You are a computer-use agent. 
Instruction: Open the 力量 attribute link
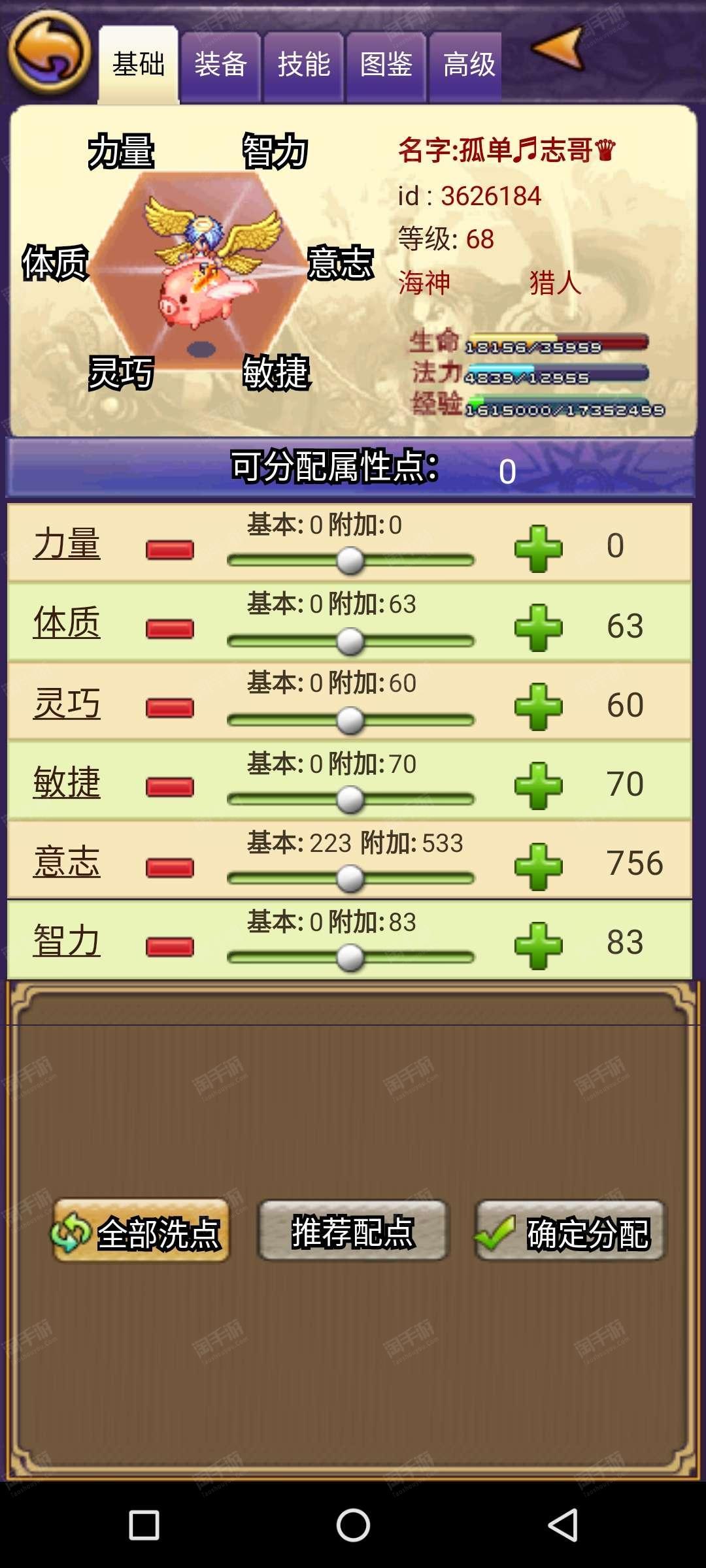pyautogui.click(x=67, y=544)
